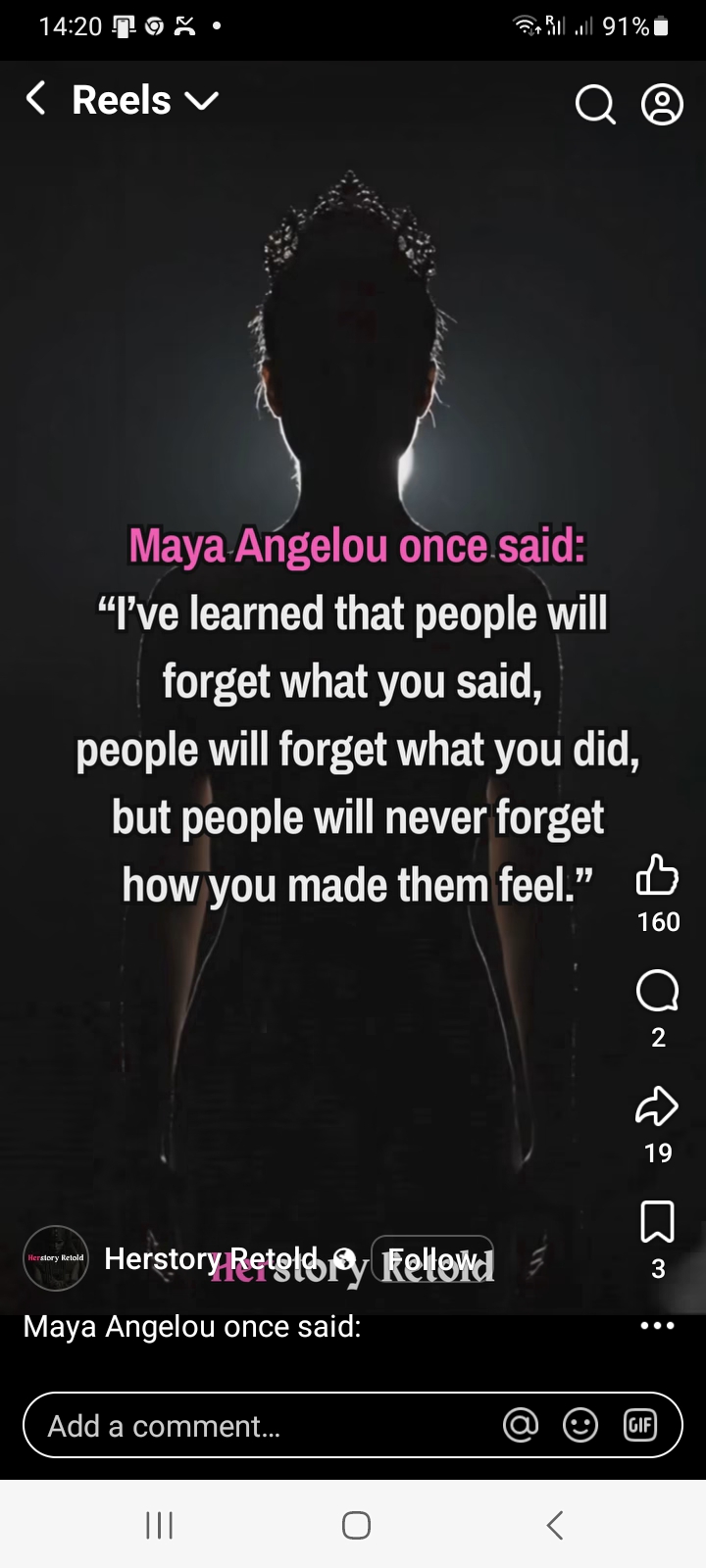Add a GIF to the comment
This screenshot has height=1568, width=706.
640,1425
